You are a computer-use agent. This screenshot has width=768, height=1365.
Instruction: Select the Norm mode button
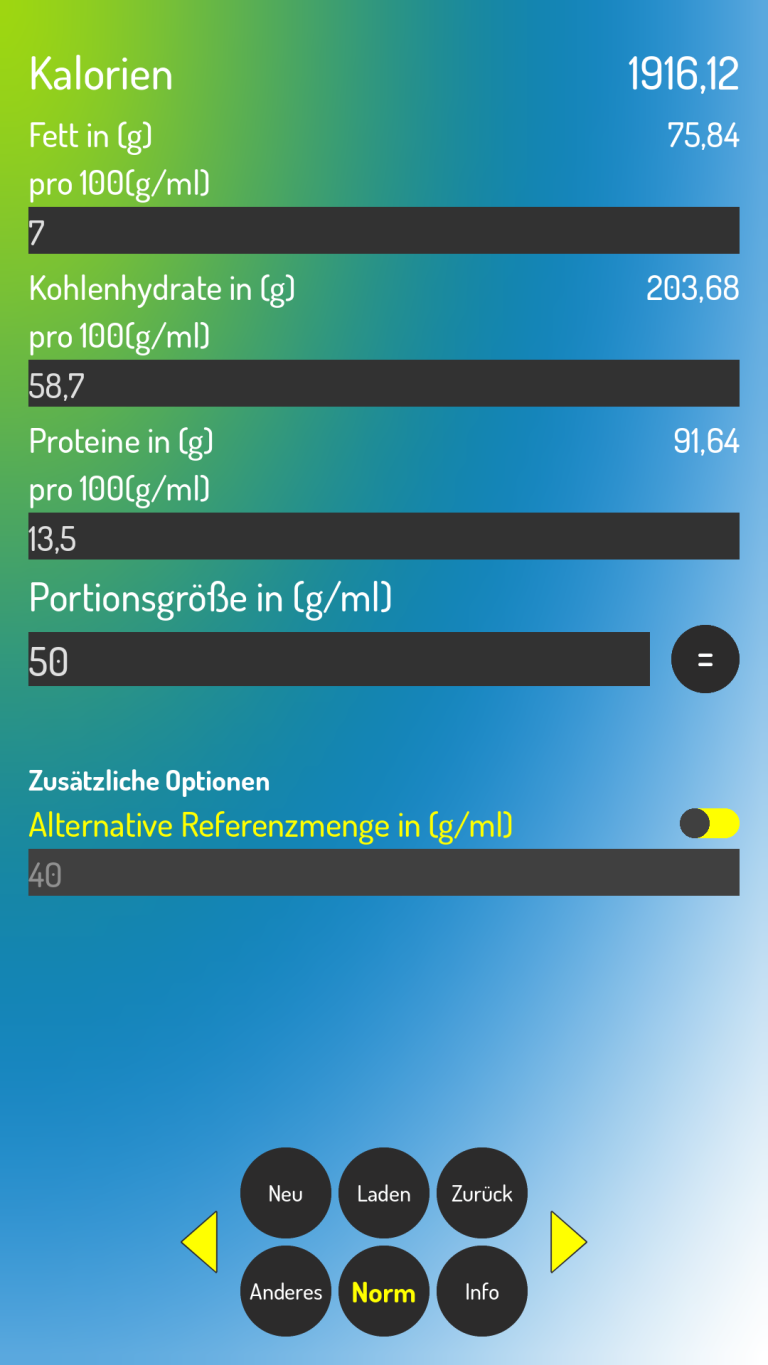[384, 1291]
